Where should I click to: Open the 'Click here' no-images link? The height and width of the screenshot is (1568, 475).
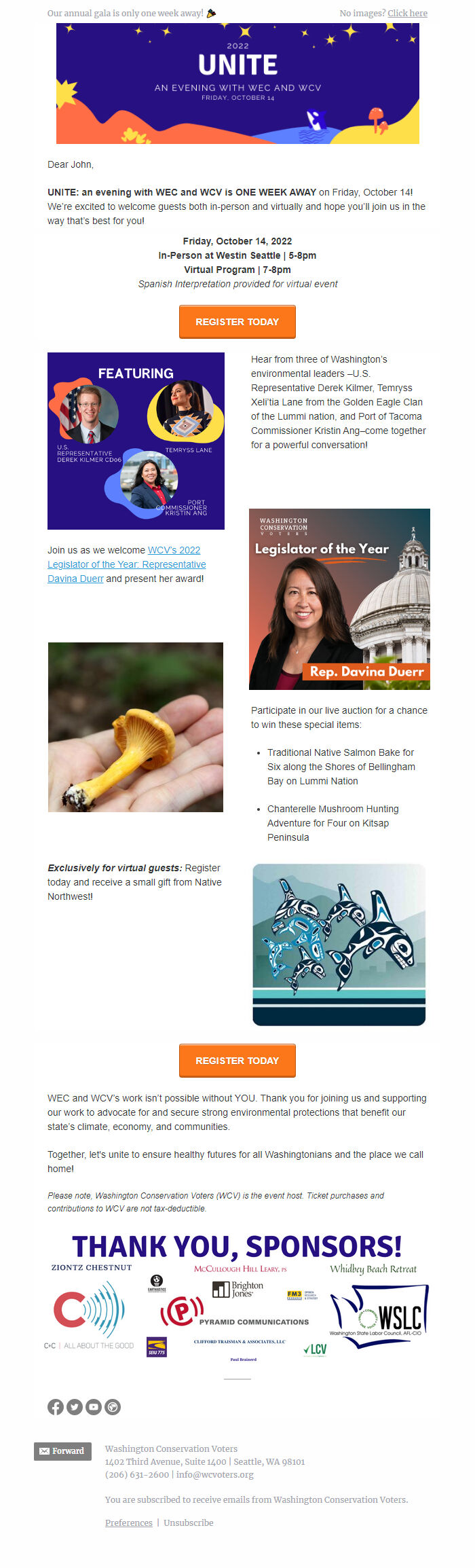407,13
